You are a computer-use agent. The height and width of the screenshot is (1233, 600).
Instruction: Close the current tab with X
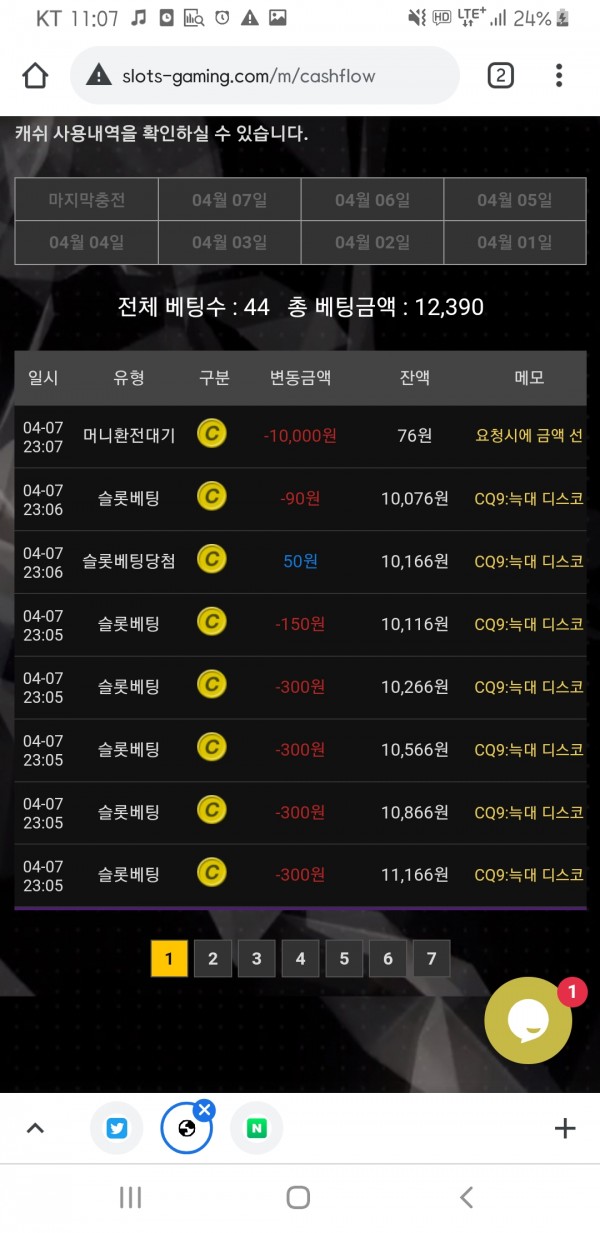(x=204, y=1109)
